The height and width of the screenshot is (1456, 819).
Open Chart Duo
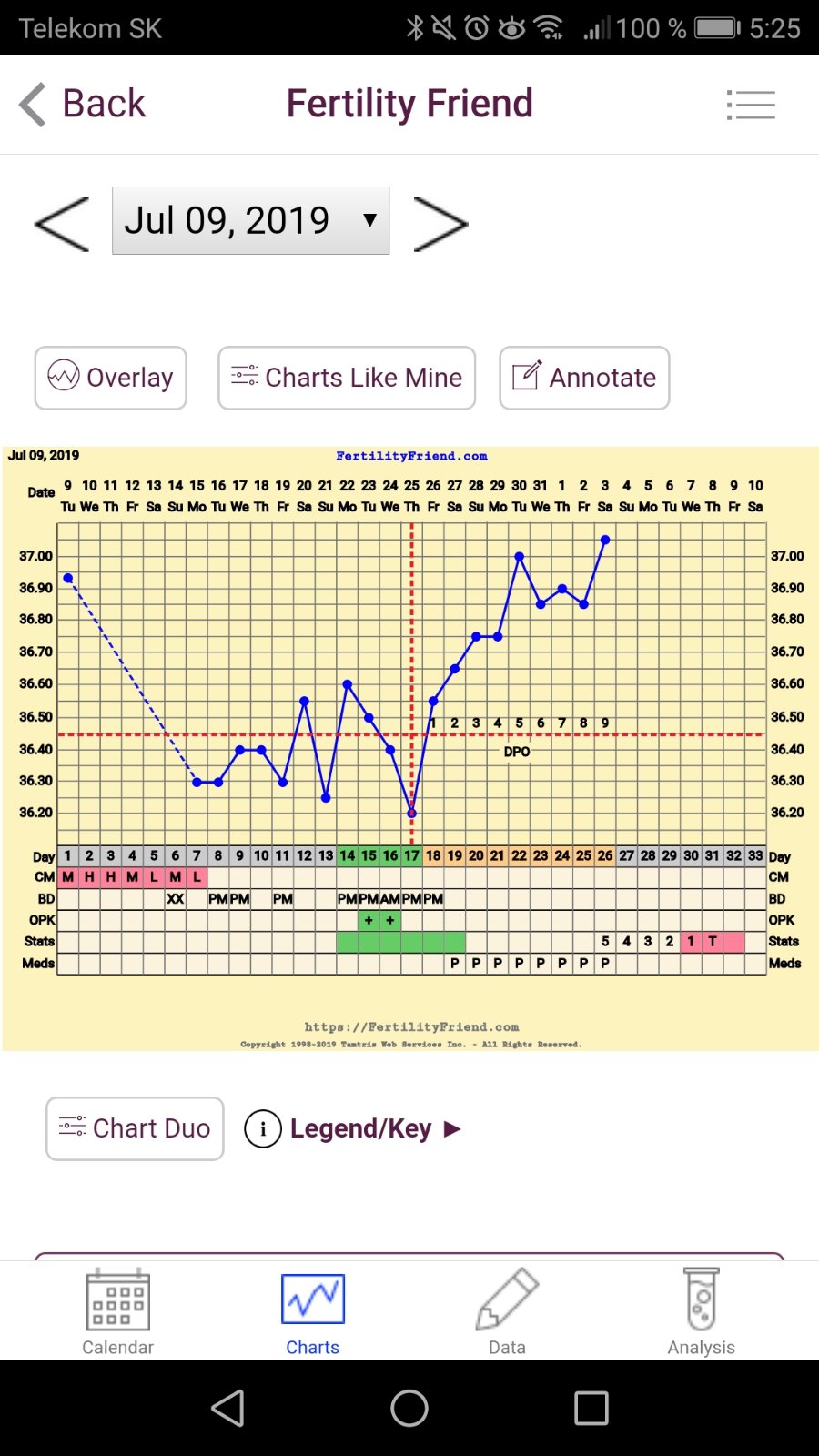click(x=135, y=1128)
